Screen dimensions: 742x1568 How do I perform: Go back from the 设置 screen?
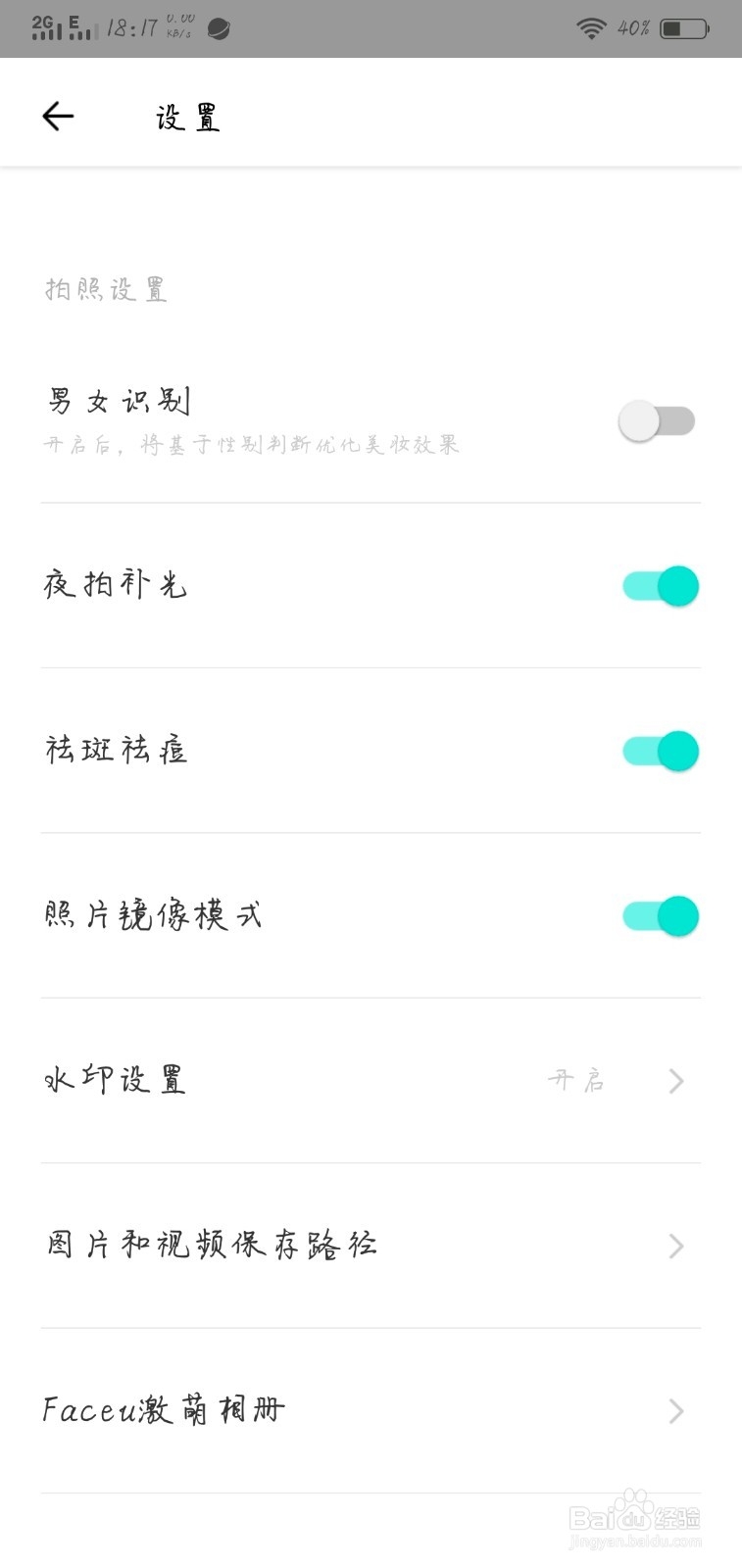coord(58,117)
